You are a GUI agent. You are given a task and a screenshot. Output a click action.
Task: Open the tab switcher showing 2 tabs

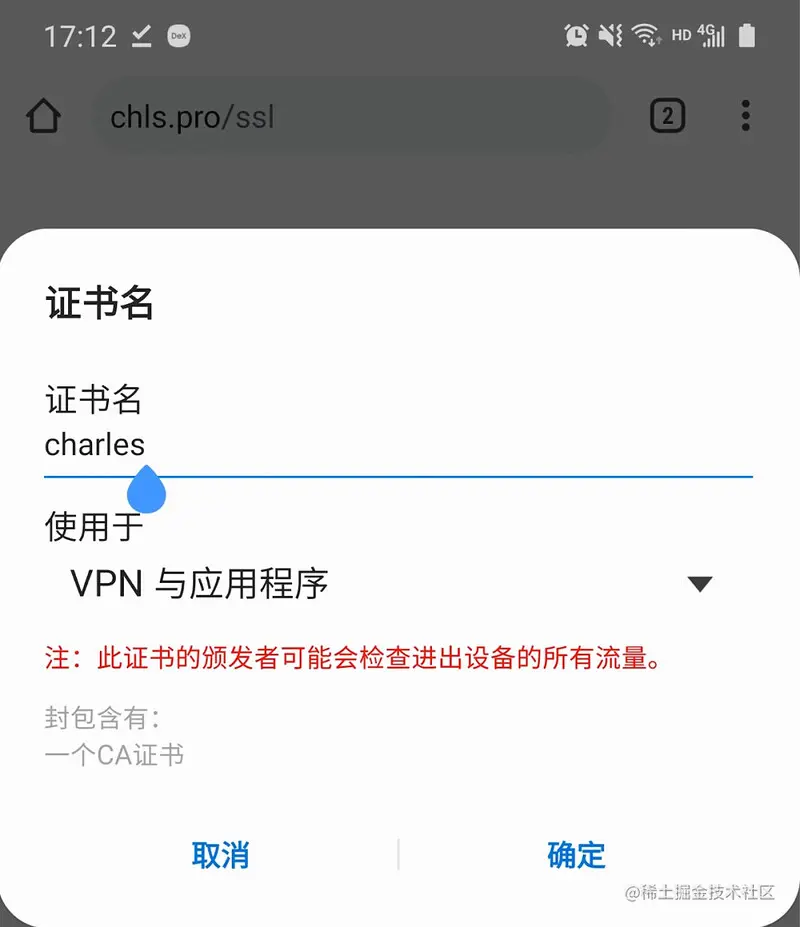(x=667, y=117)
